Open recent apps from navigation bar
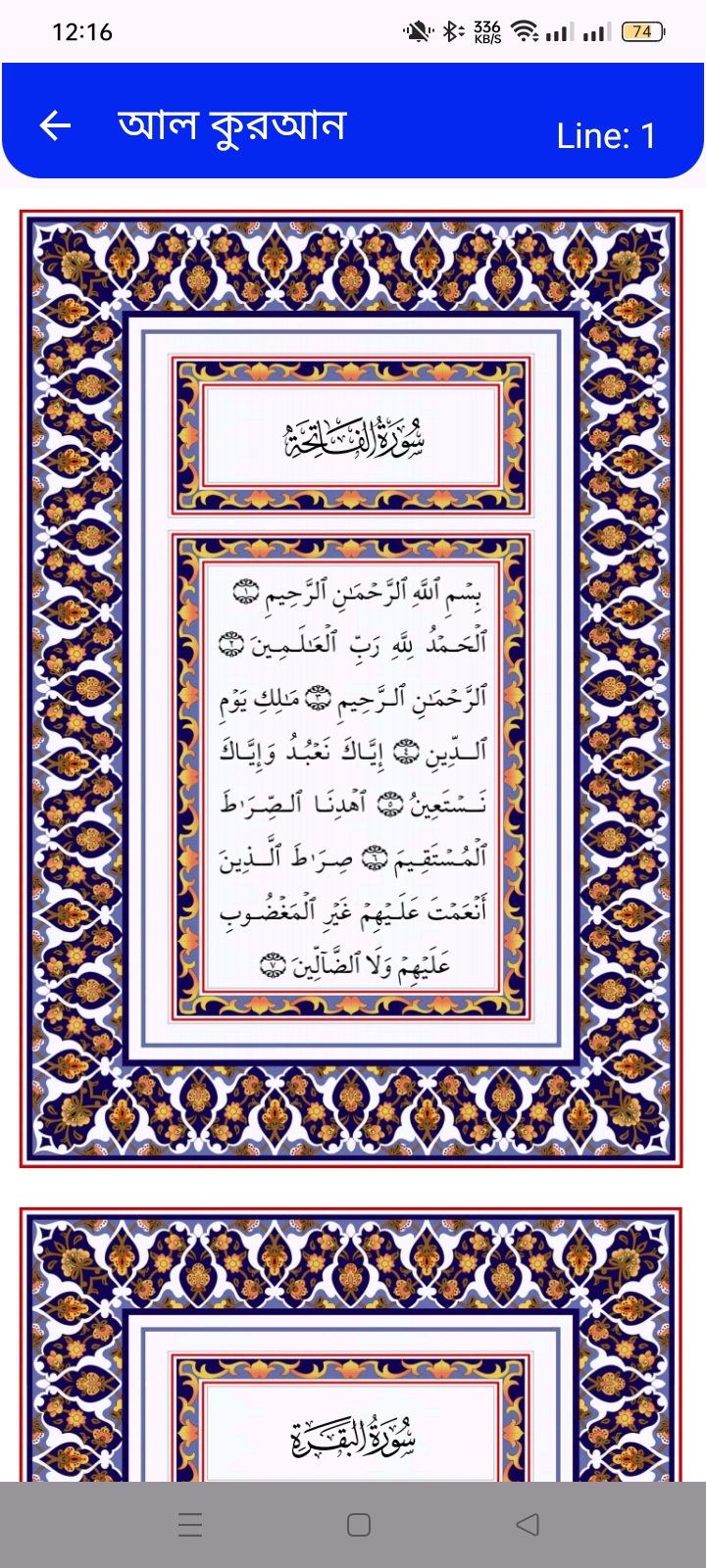Screen dimensions: 706x1568 point(190,1525)
